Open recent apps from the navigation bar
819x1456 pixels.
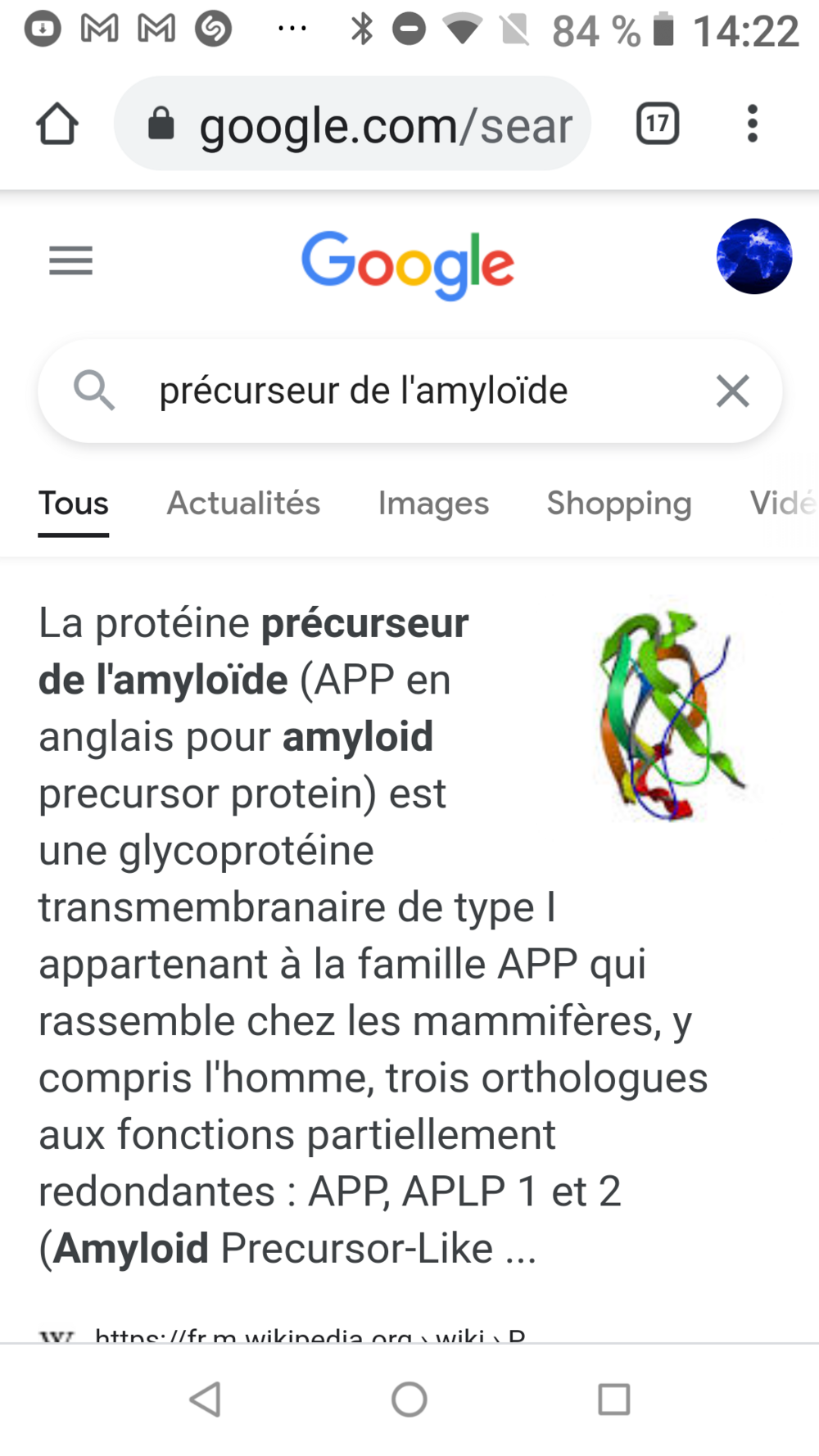pos(613,1399)
